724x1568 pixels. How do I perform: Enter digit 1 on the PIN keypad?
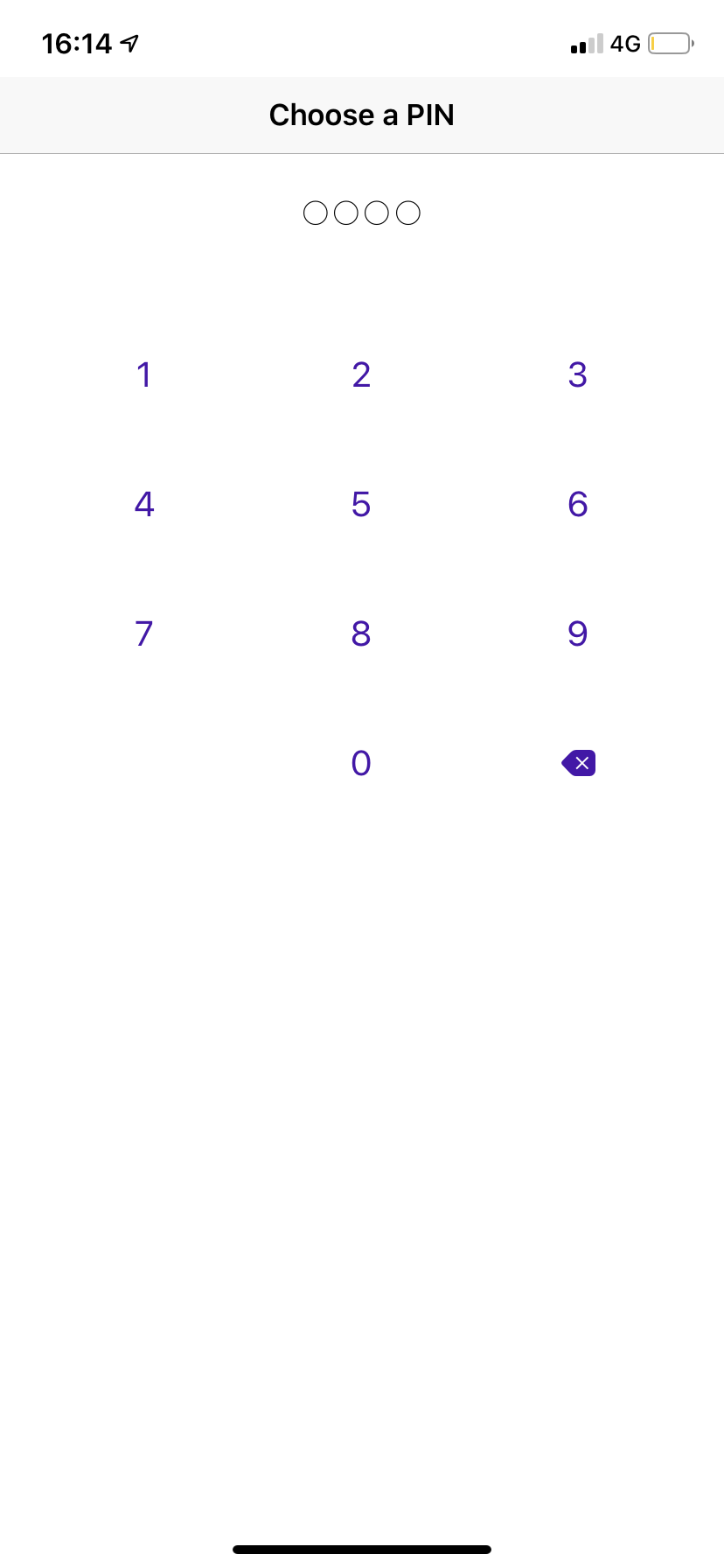(x=144, y=374)
